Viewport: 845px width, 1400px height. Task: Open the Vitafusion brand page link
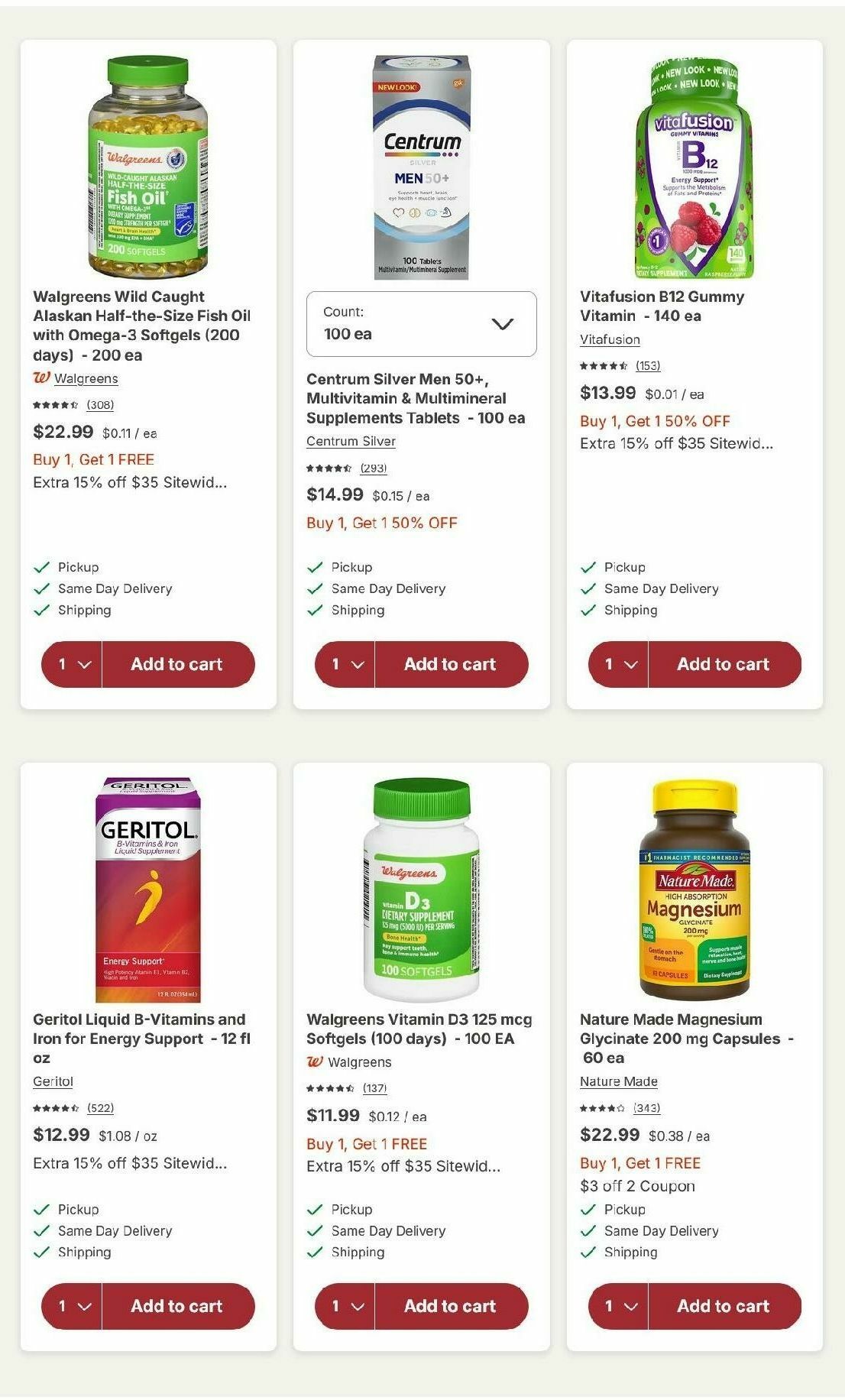pyautogui.click(x=609, y=339)
